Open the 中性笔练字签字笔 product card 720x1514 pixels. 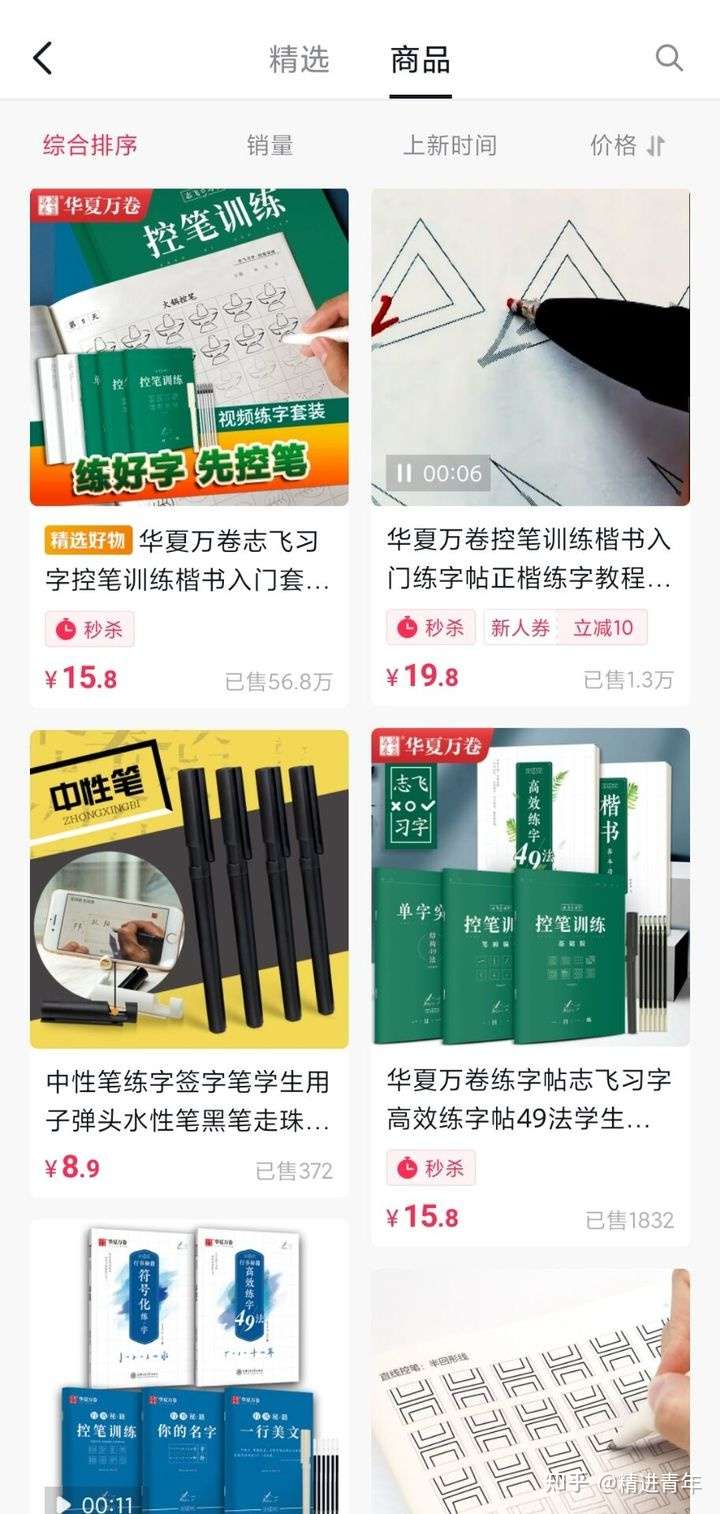pos(189,1100)
